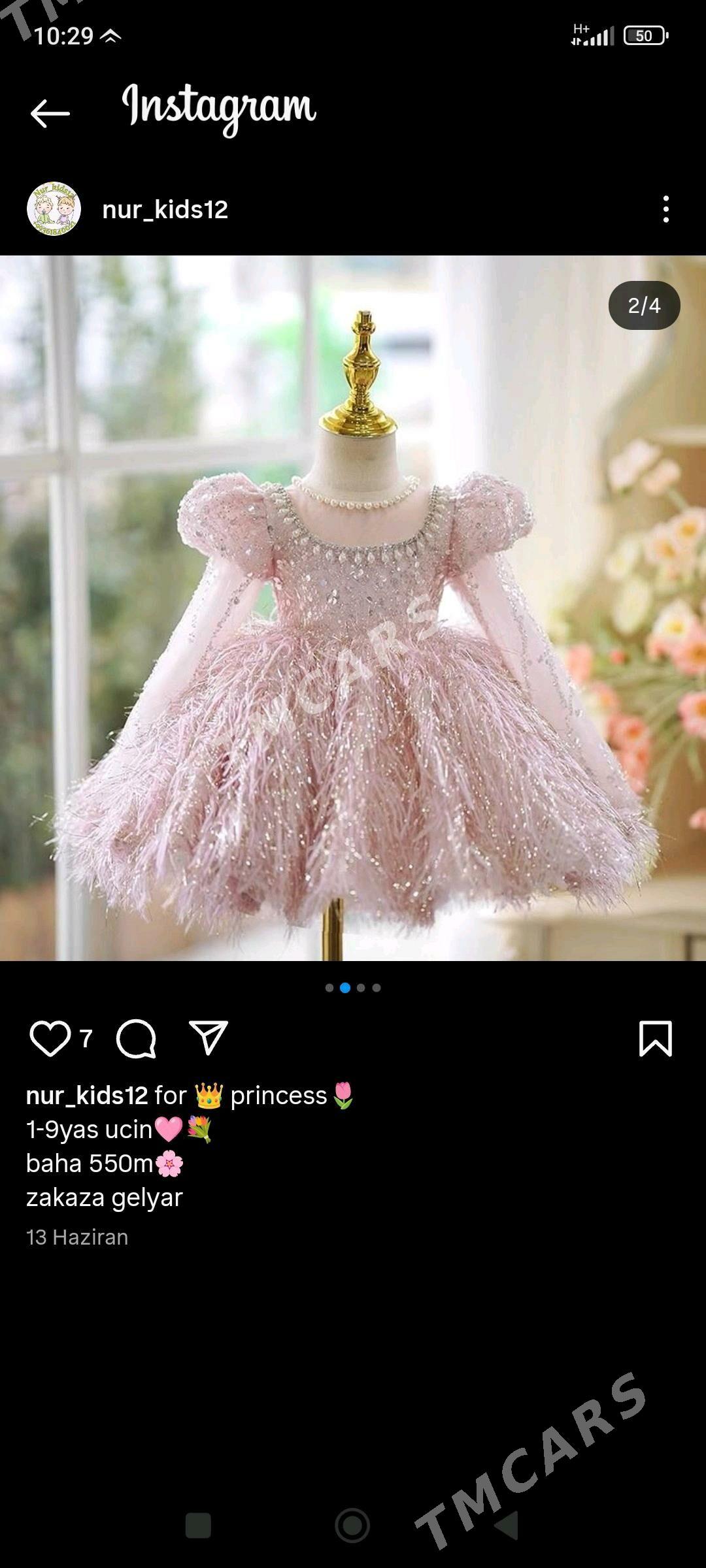Share this post via paper plane icon
The image size is (706, 1568).
tap(208, 1037)
